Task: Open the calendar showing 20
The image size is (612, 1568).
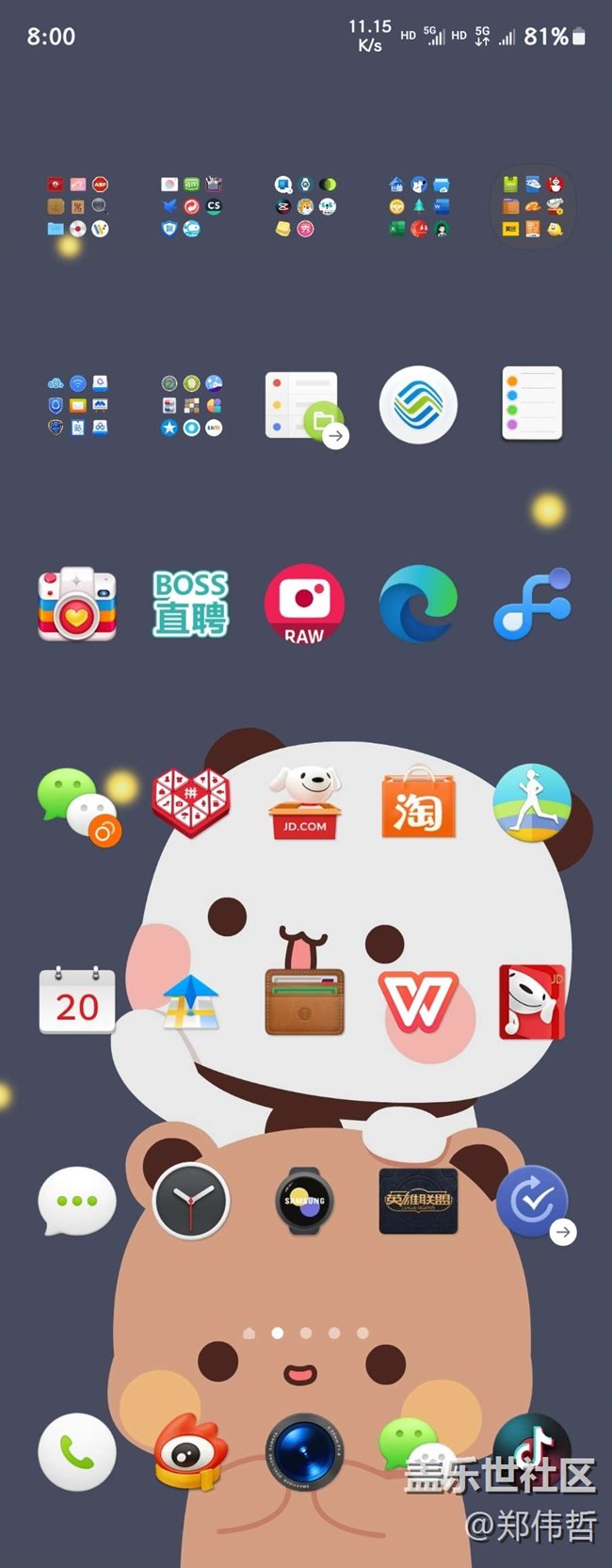Action: tap(77, 1000)
